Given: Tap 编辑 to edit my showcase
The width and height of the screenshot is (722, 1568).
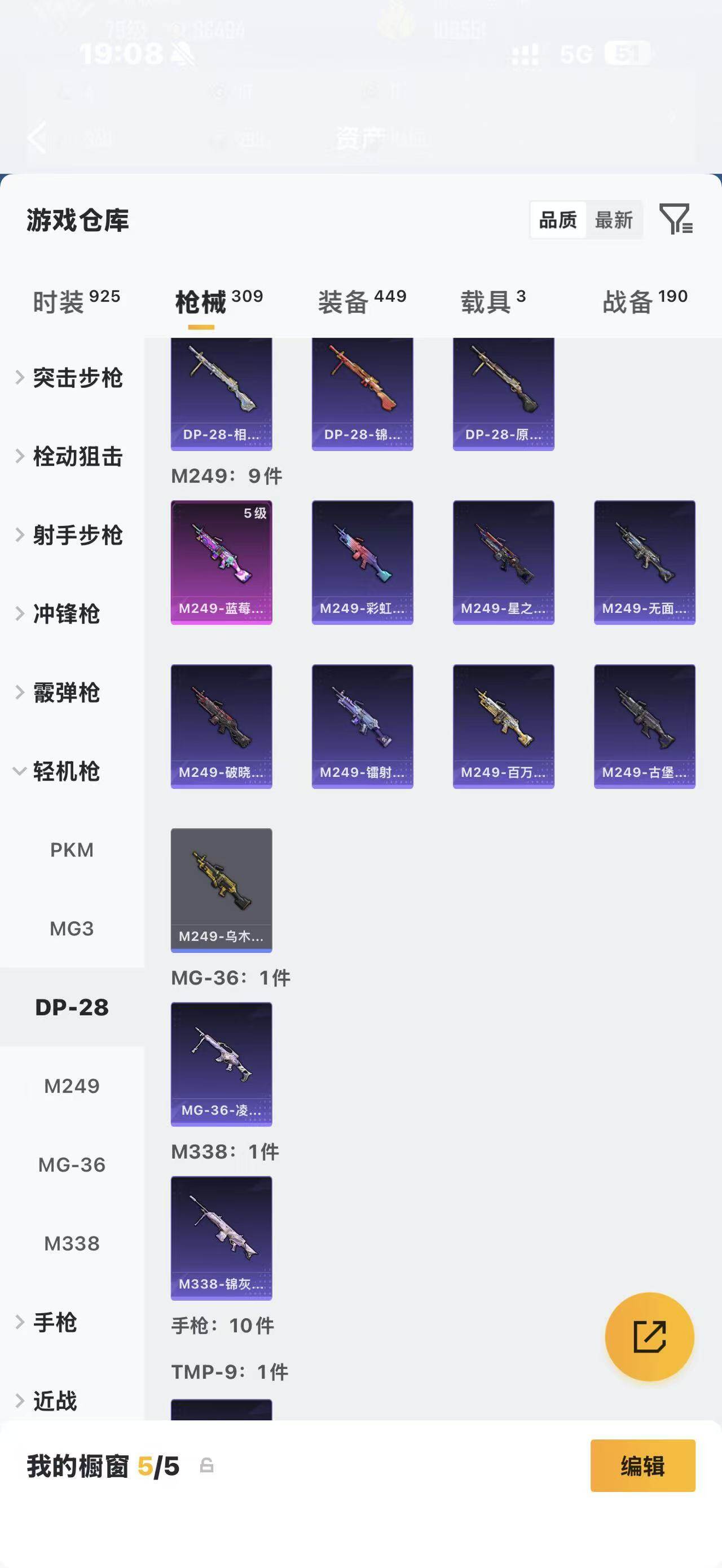Looking at the screenshot, I should pyautogui.click(x=643, y=1466).
